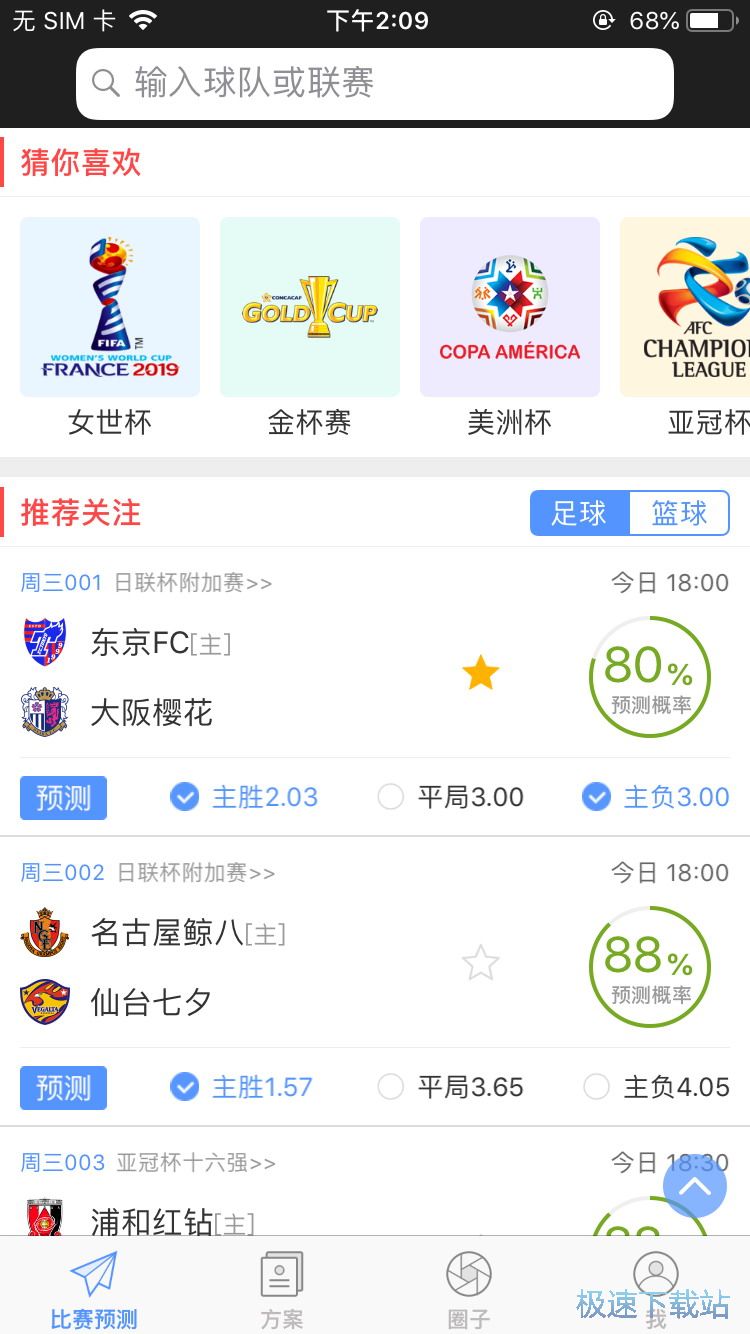Open the 我 profile section
Image resolution: width=750 pixels, height=1334 pixels.
click(x=656, y=1285)
